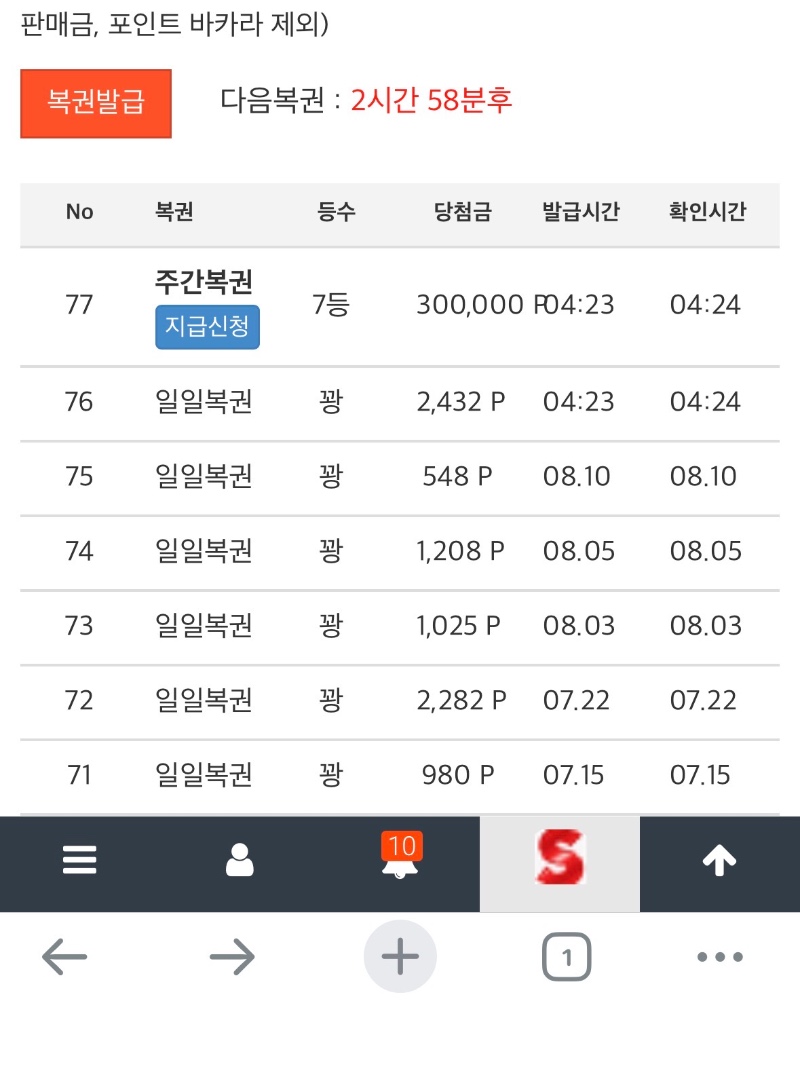800x1071 pixels.
Task: Go back in the browser
Action: (x=64, y=956)
